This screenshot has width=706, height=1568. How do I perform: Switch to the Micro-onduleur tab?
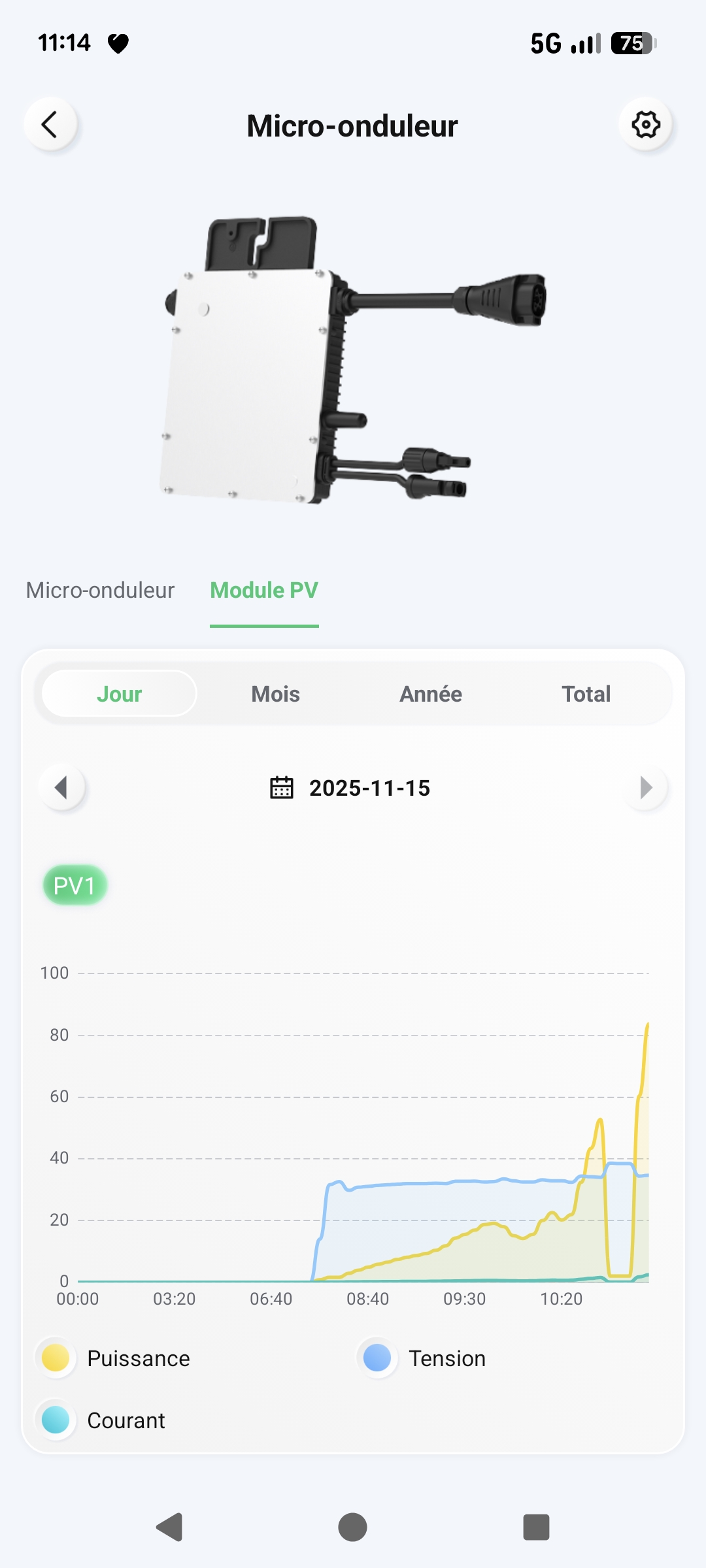pyautogui.click(x=100, y=590)
